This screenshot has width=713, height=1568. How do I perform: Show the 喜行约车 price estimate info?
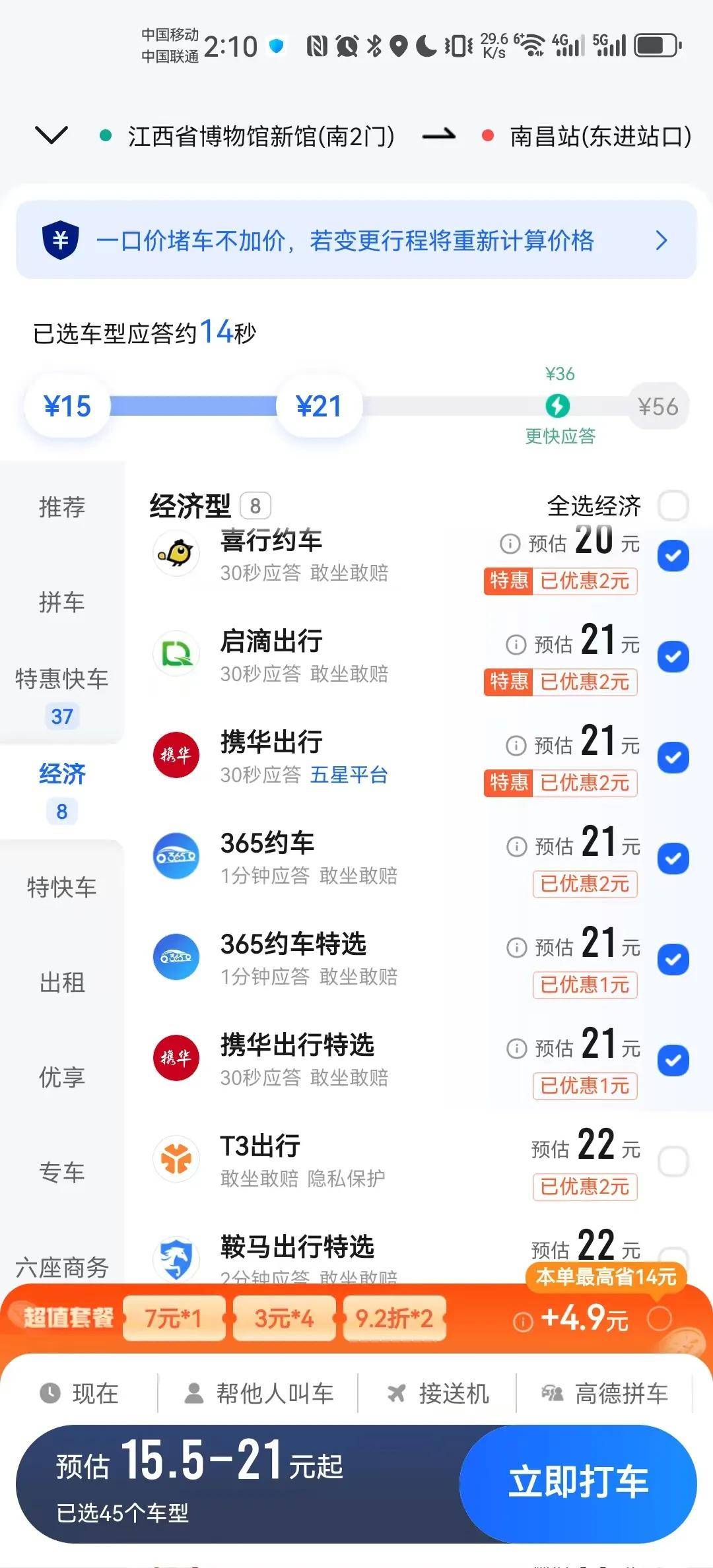(510, 544)
